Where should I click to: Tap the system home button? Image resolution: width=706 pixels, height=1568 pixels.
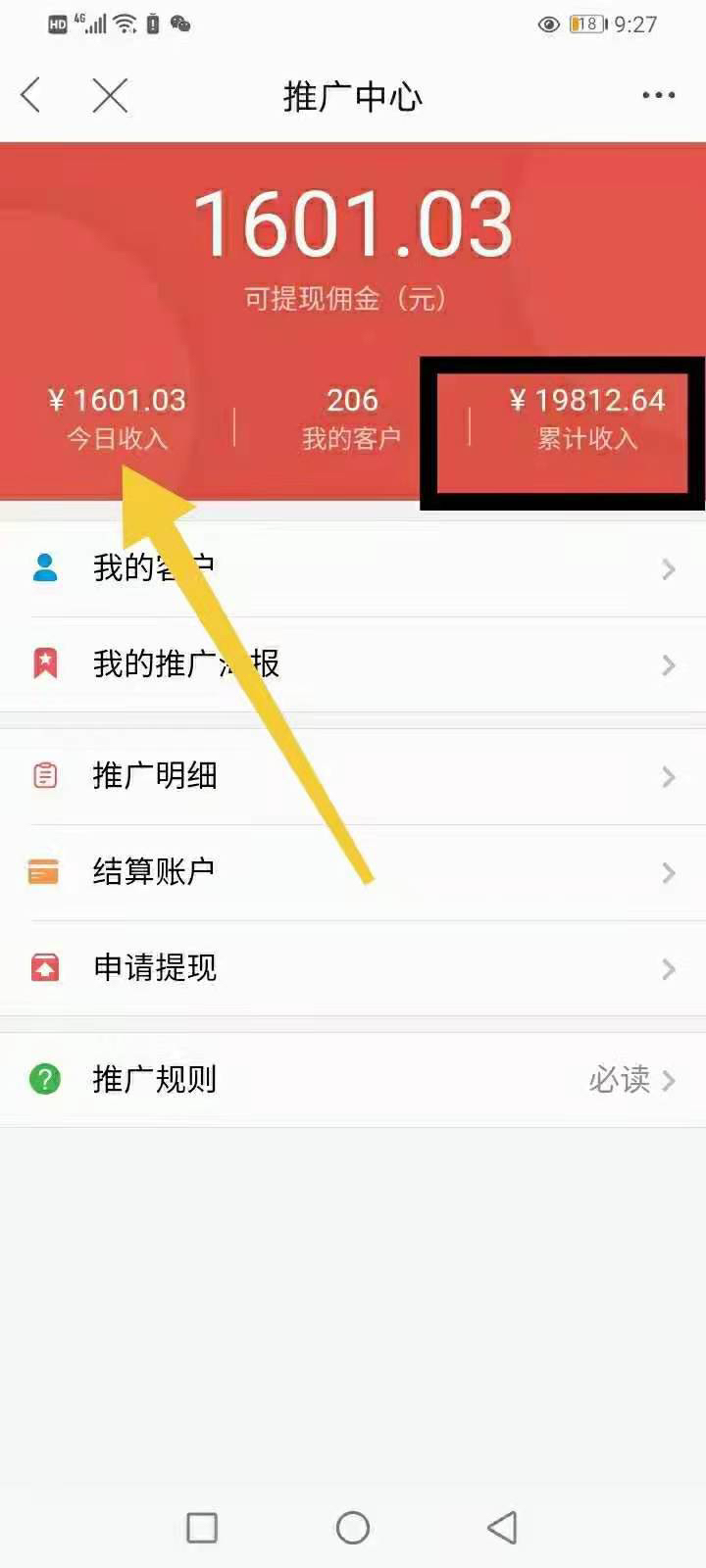(353, 1528)
